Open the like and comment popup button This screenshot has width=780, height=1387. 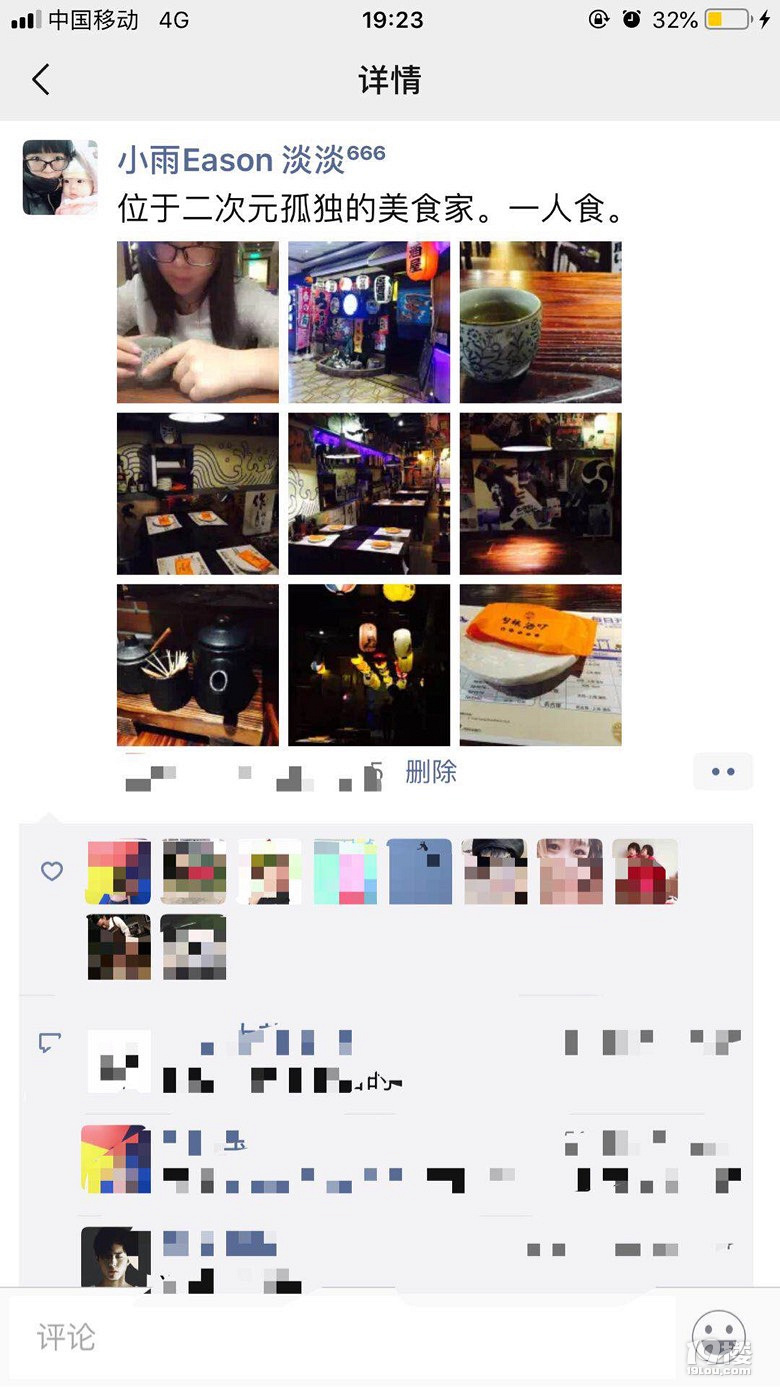(x=723, y=772)
